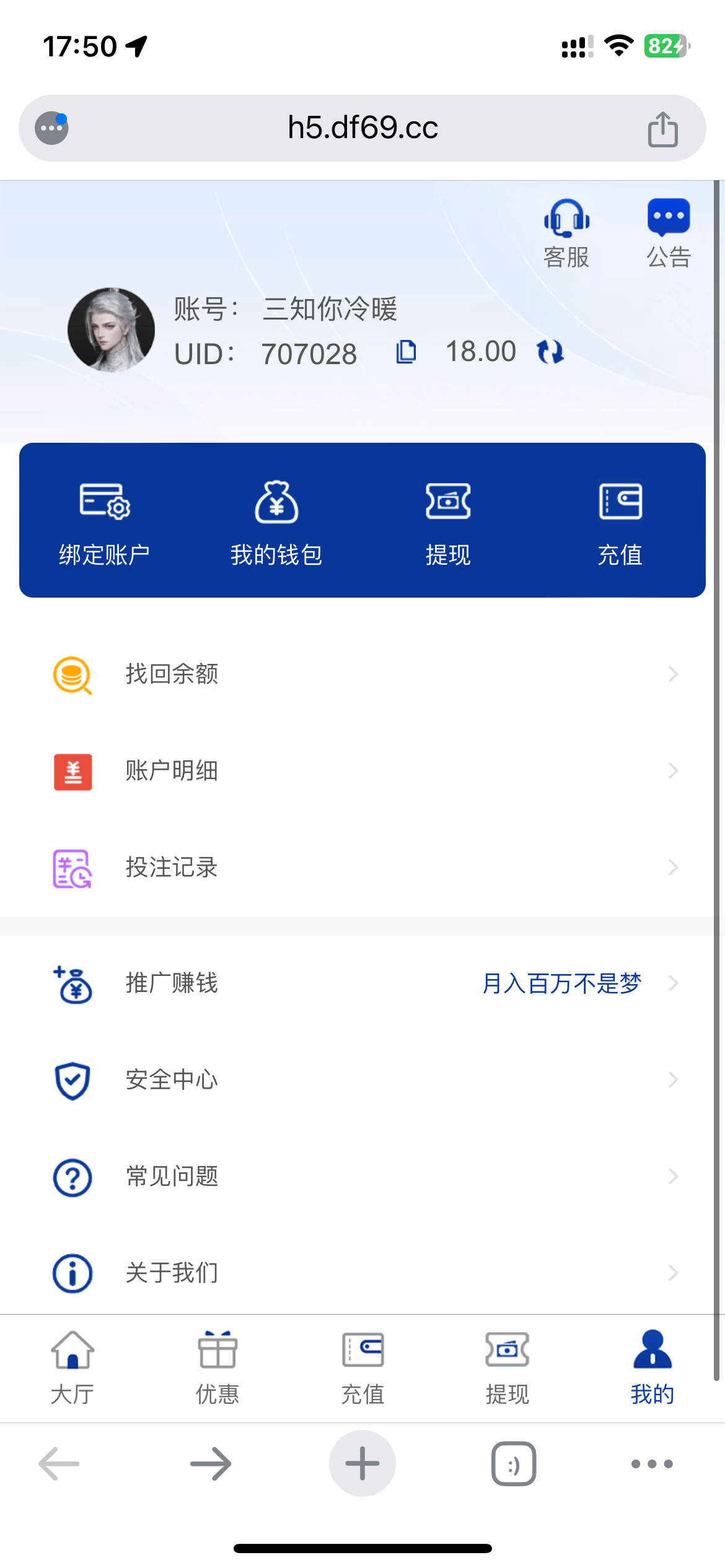Switch to the 优惠 tab
Image resolution: width=725 pixels, height=1568 pixels.
click(x=217, y=1368)
